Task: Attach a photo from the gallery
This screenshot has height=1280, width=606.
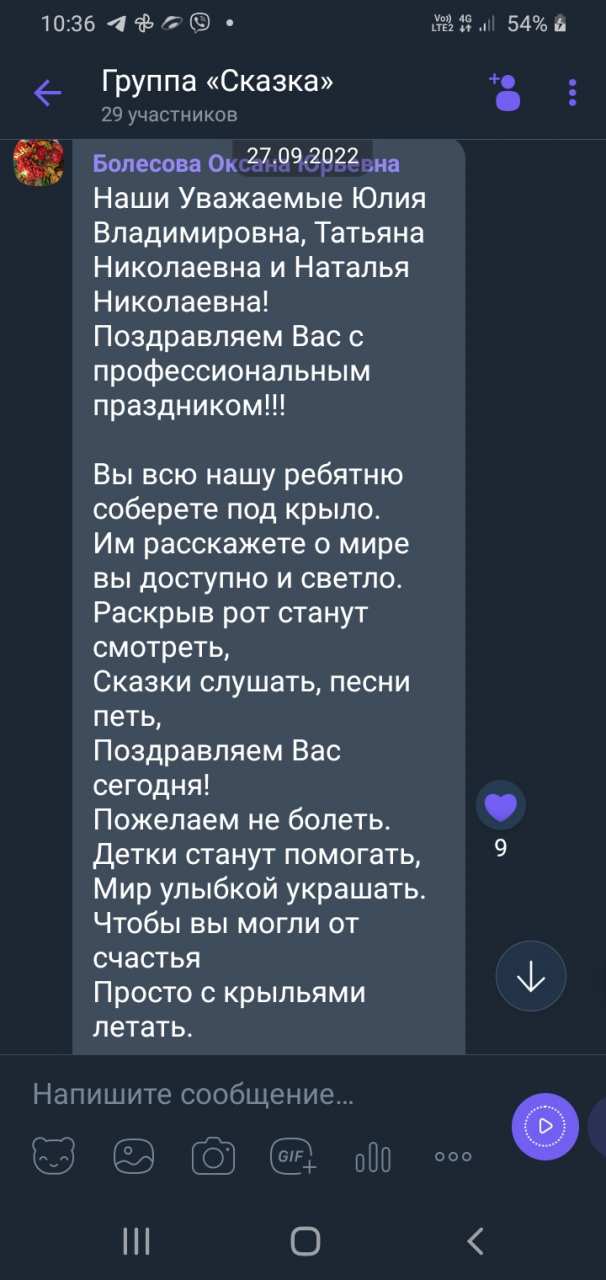Action: click(x=133, y=1157)
